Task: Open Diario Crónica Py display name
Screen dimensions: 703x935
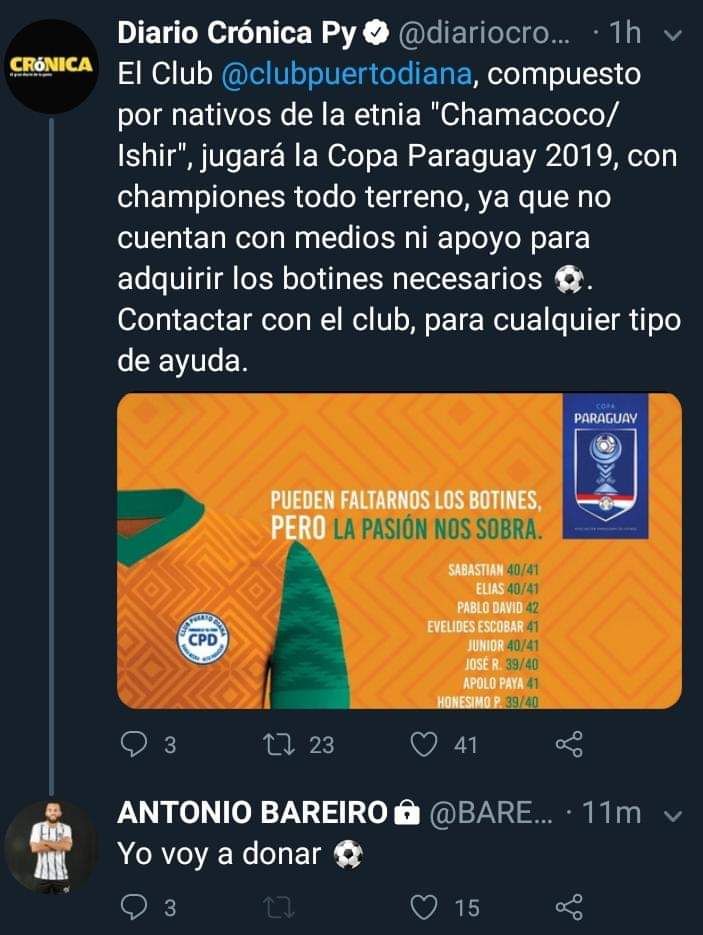Action: (x=235, y=34)
